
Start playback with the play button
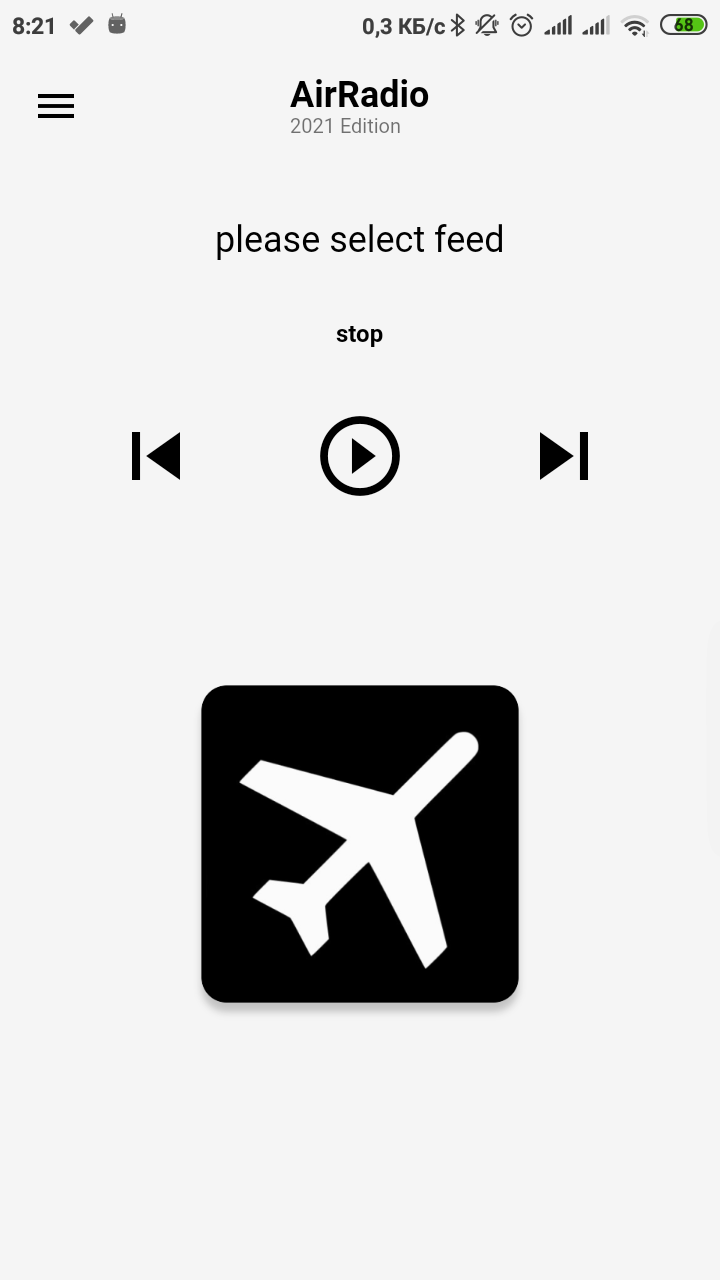[x=360, y=456]
